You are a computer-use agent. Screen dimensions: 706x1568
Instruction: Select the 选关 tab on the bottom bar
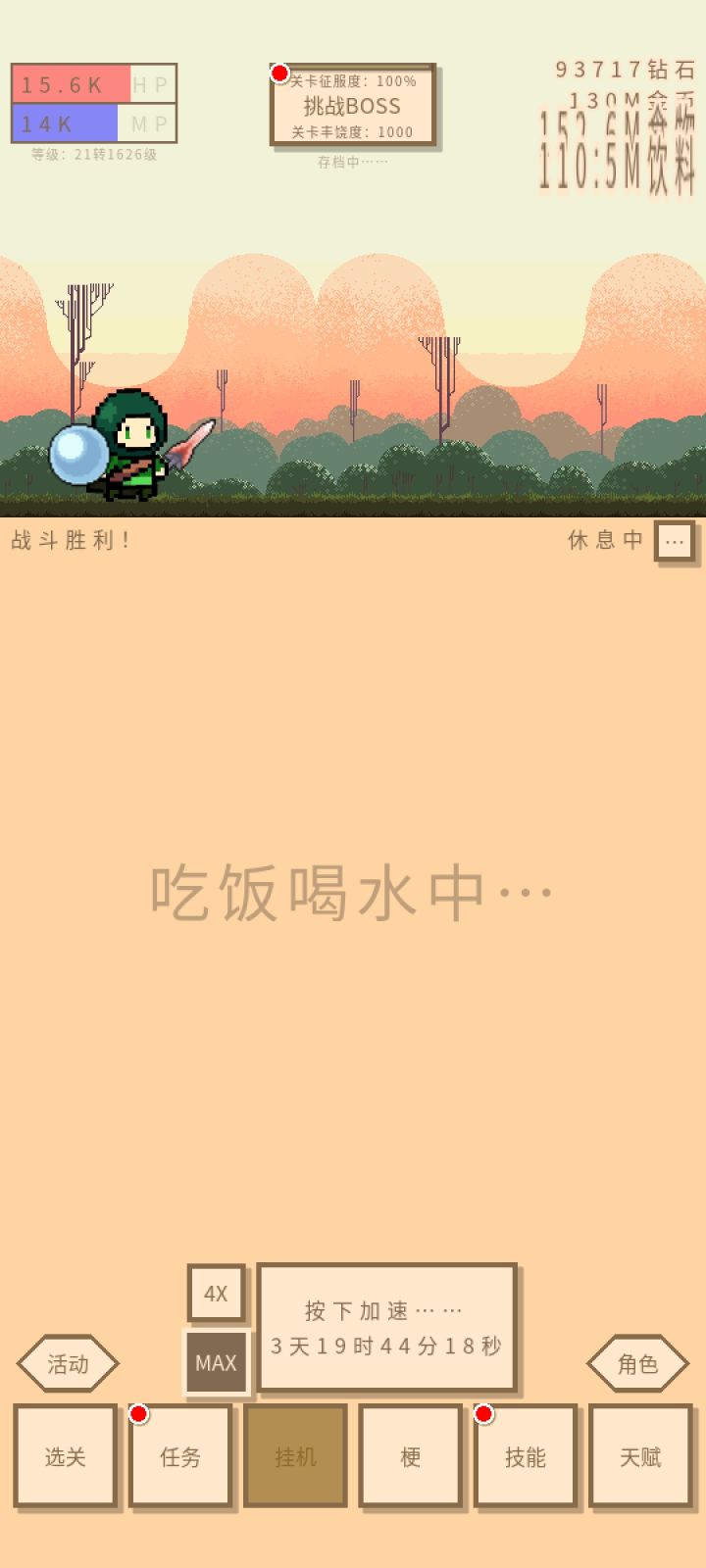pos(66,1457)
